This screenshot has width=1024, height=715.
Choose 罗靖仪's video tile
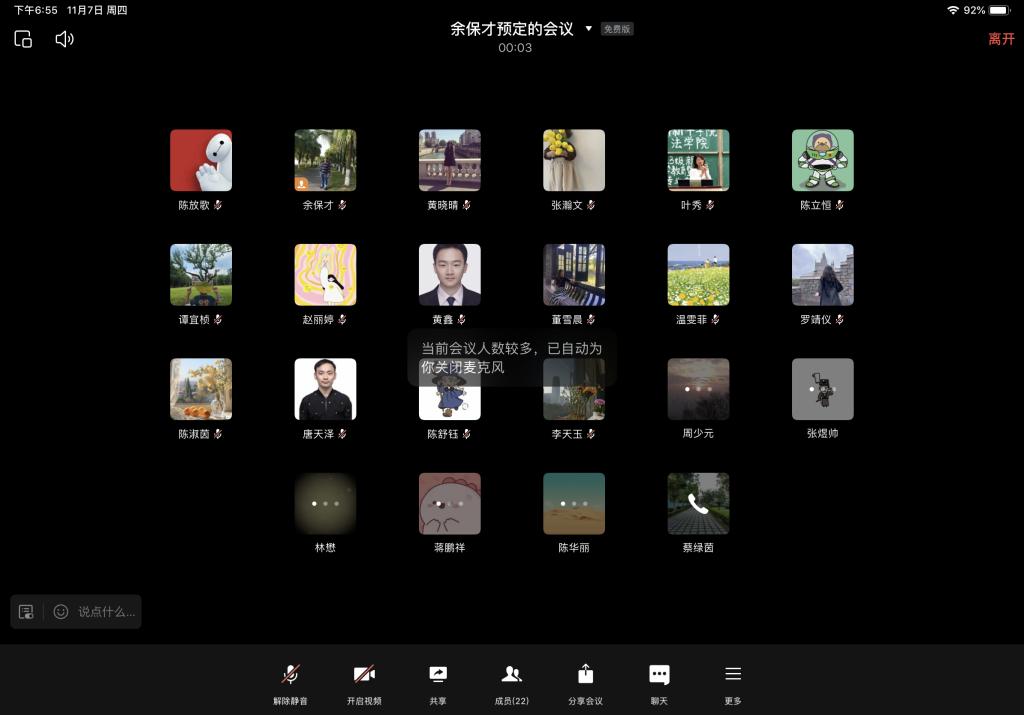tap(822, 275)
